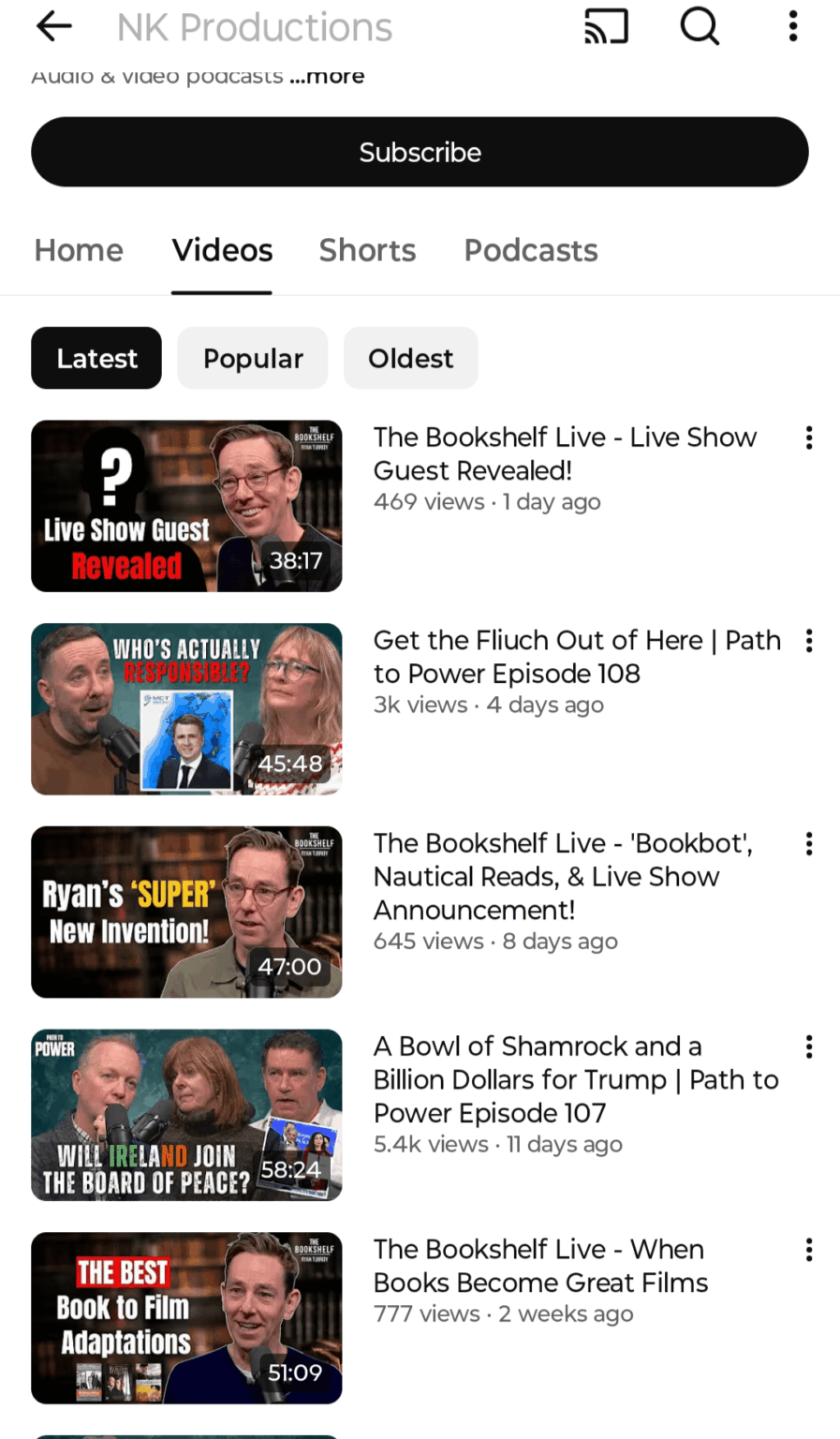Open the channel overflow menu

tap(792, 27)
